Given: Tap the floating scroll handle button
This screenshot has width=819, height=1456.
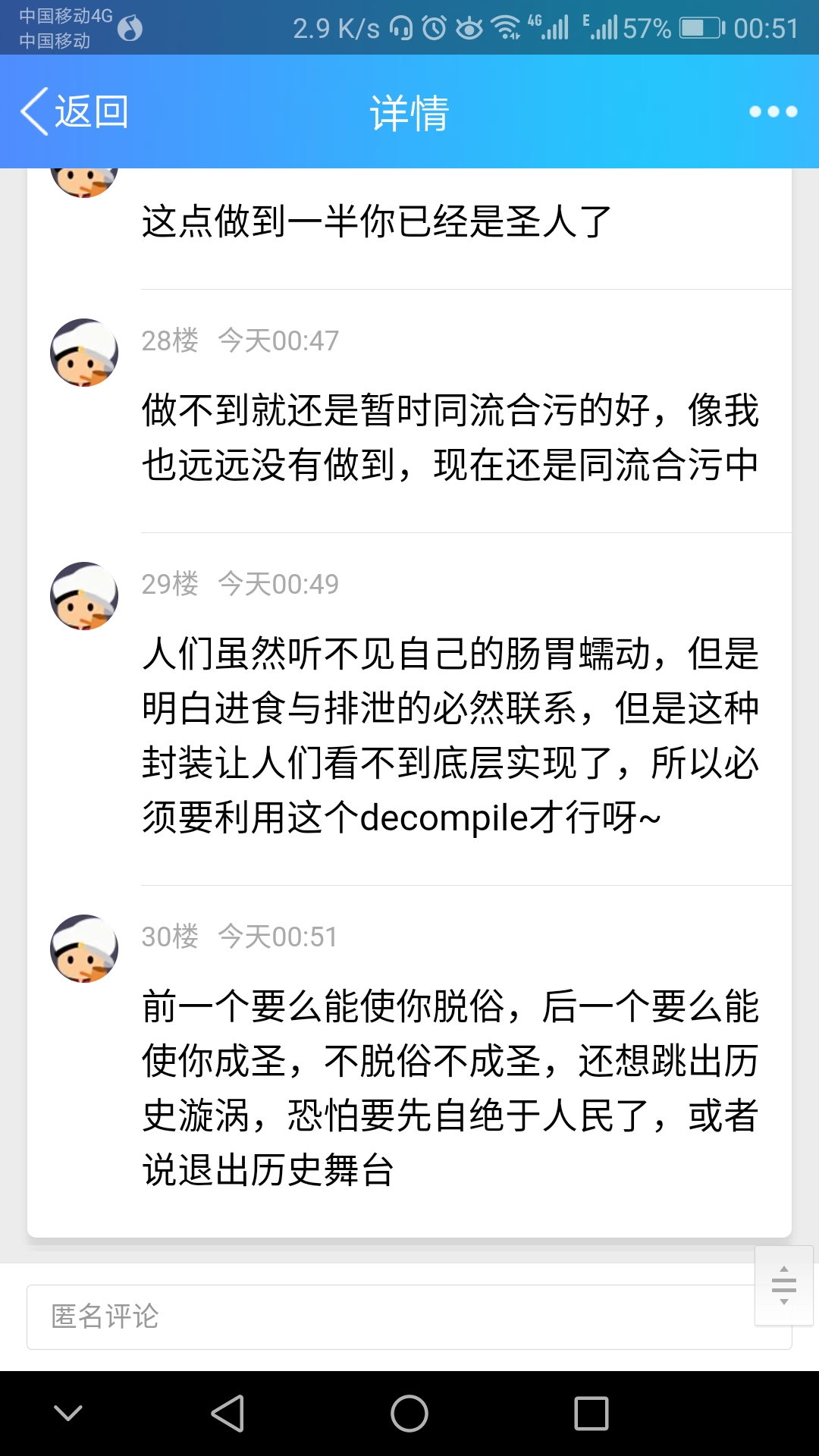Looking at the screenshot, I should 783,1285.
